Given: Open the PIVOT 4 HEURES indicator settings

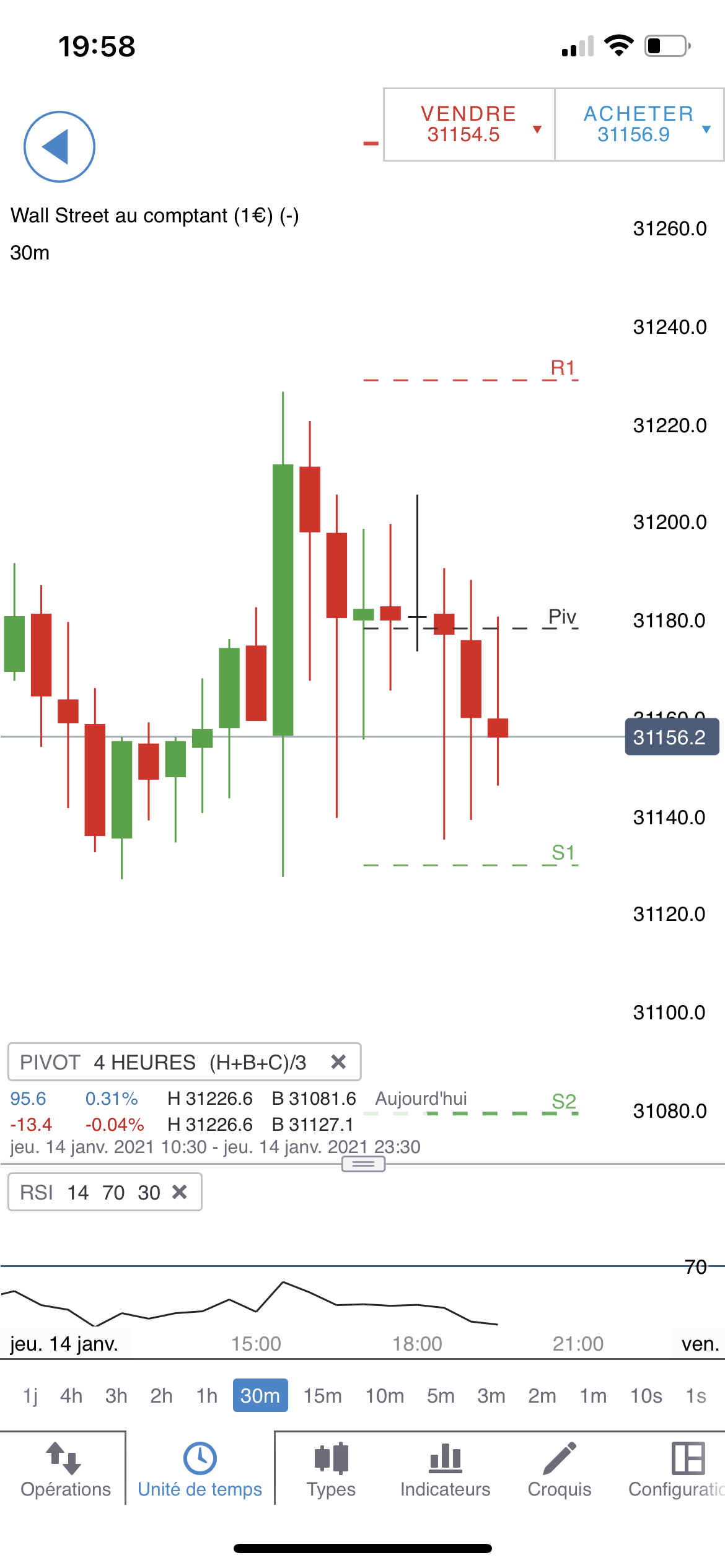Looking at the screenshot, I should click(x=162, y=1062).
